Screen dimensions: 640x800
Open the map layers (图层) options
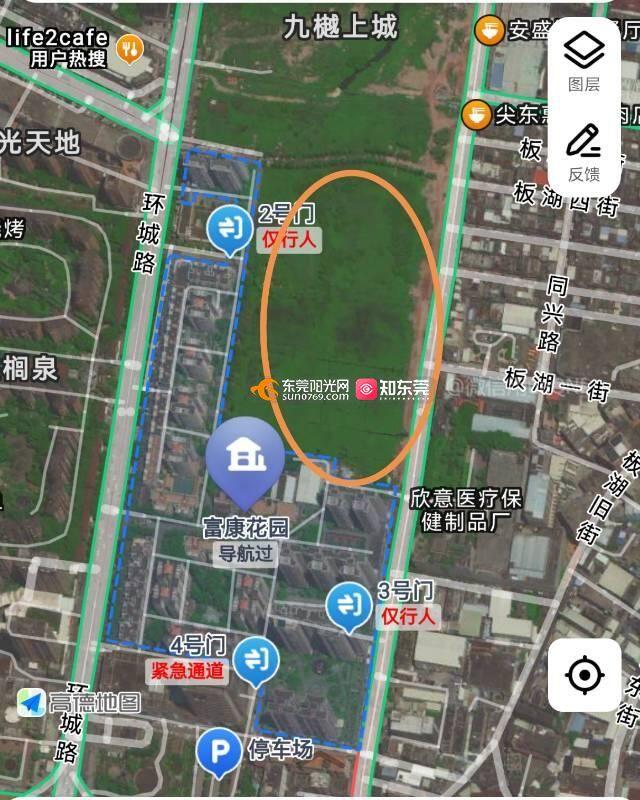(x=584, y=60)
